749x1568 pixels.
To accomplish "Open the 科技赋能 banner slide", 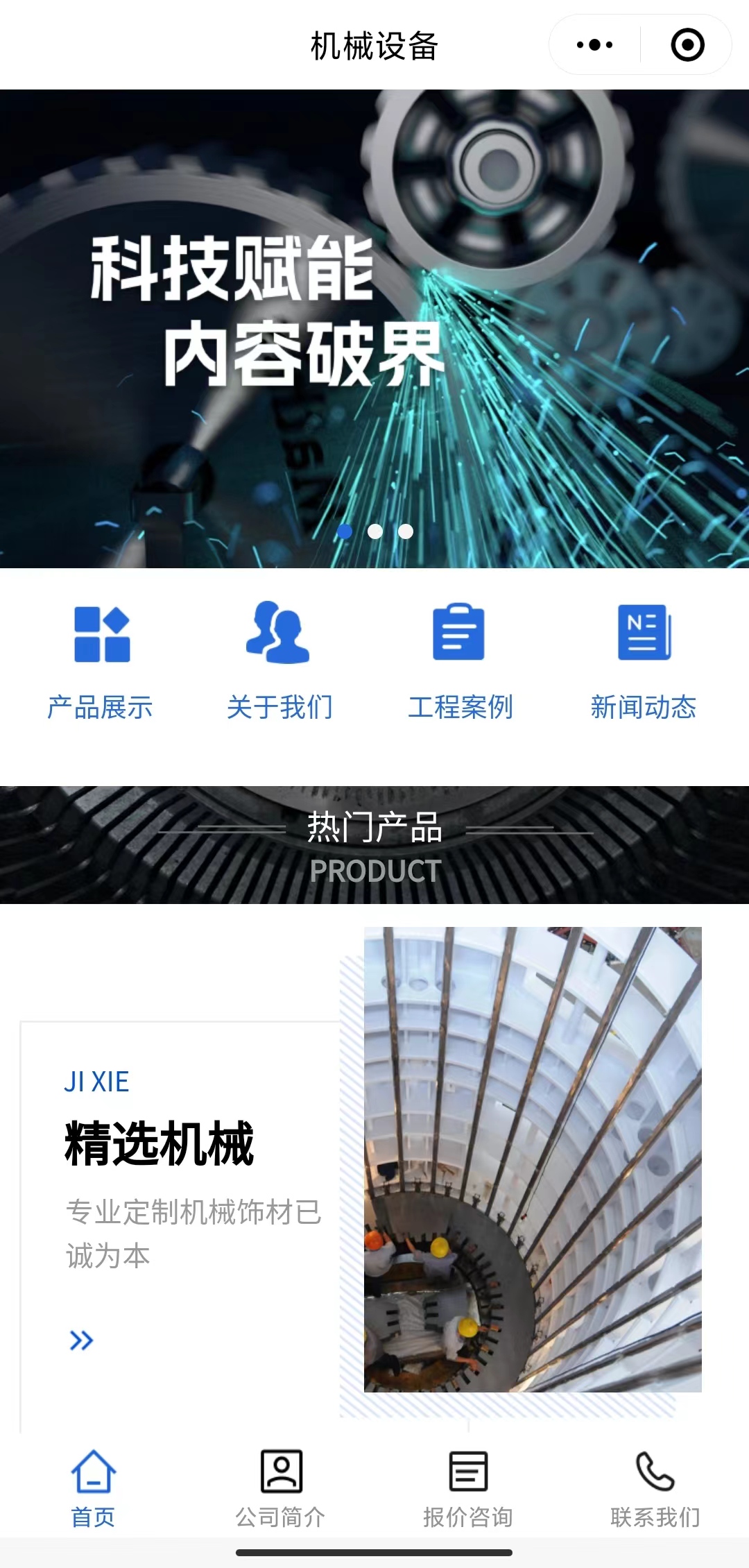I will 374,326.
